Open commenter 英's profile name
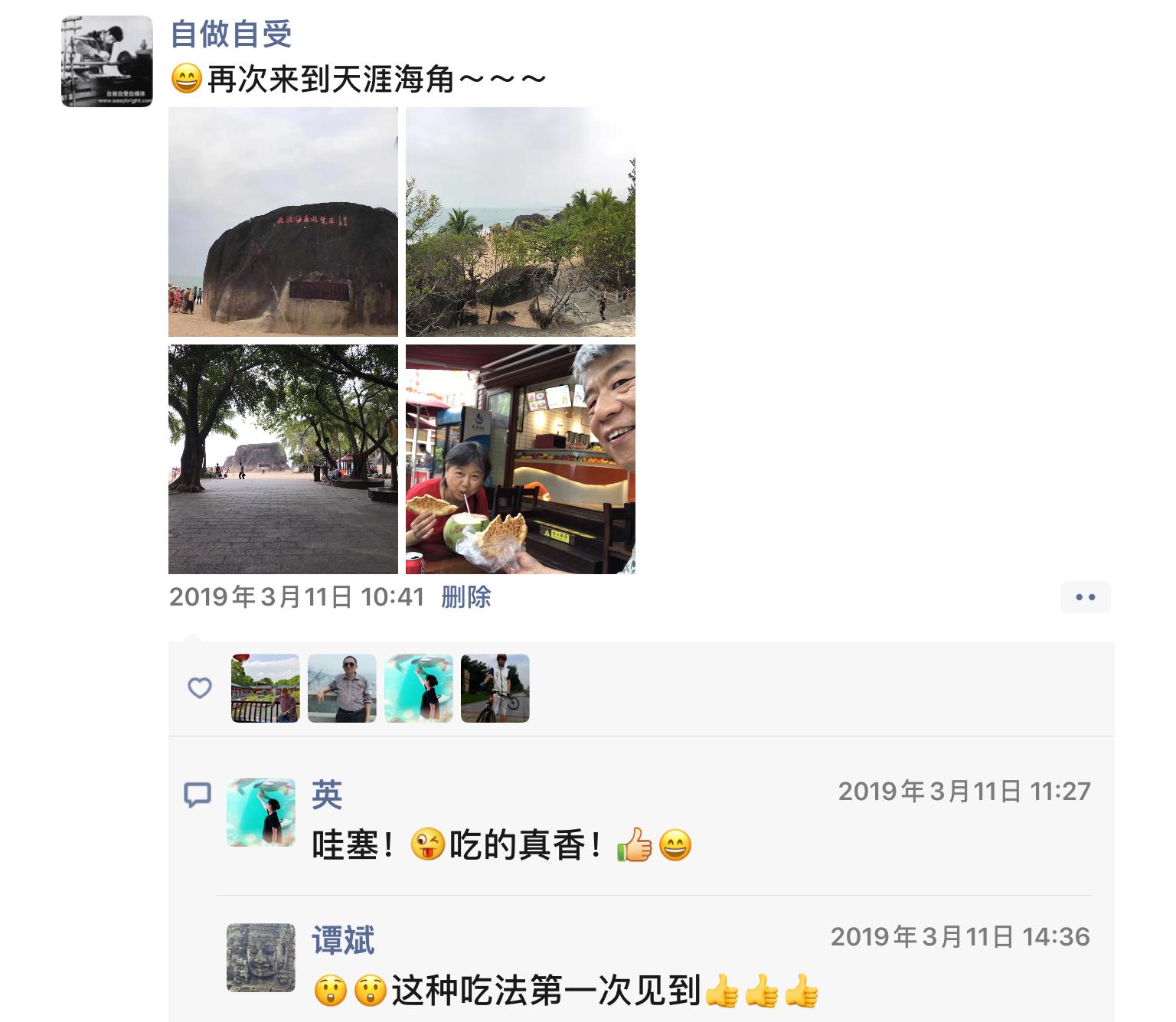Image resolution: width=1176 pixels, height=1022 pixels. pyautogui.click(x=327, y=795)
